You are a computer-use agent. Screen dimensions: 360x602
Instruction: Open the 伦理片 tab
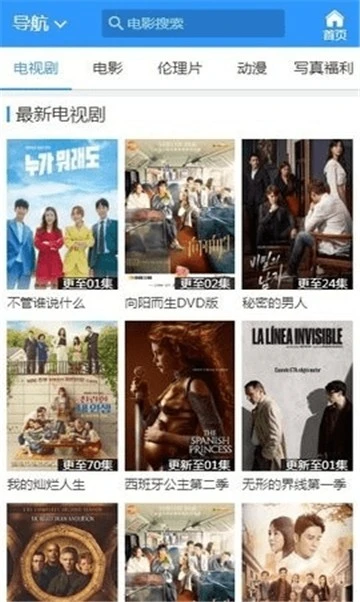(x=180, y=69)
